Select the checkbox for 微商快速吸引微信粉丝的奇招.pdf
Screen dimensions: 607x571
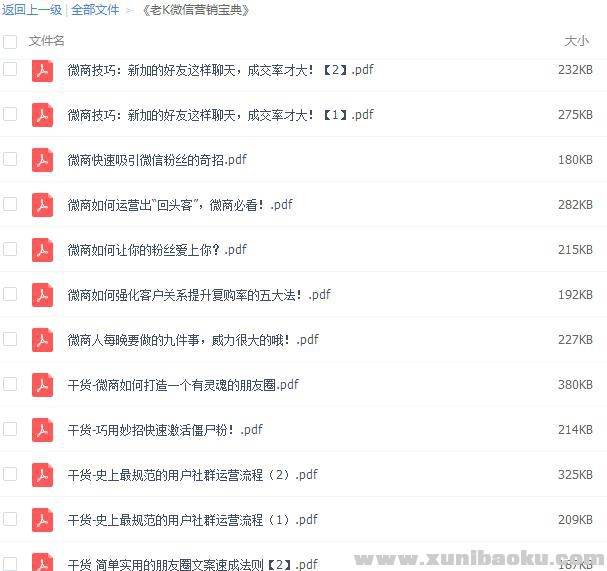click(10, 159)
